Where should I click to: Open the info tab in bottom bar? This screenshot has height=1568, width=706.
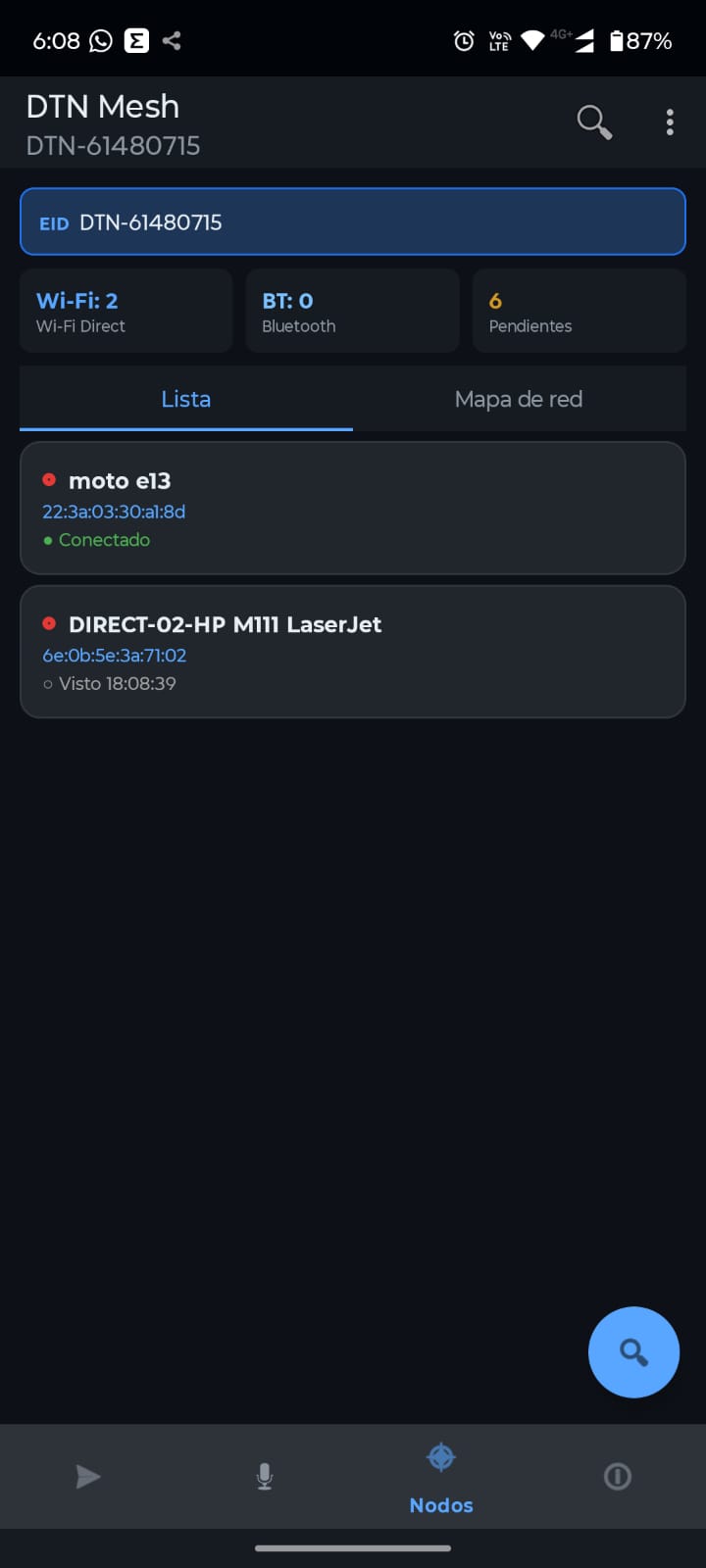[618, 1477]
